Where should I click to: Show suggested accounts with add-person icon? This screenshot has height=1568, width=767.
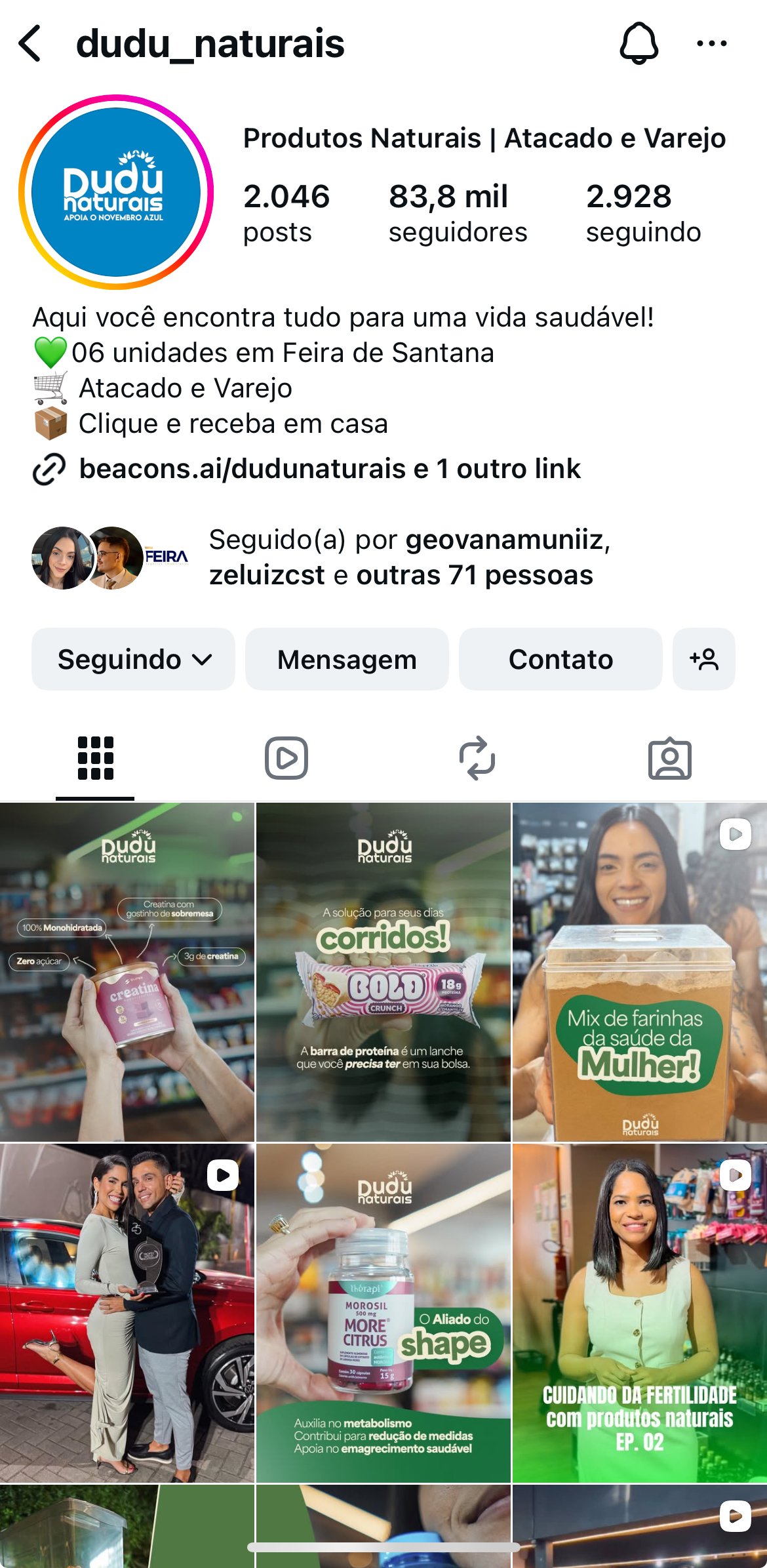[703, 659]
